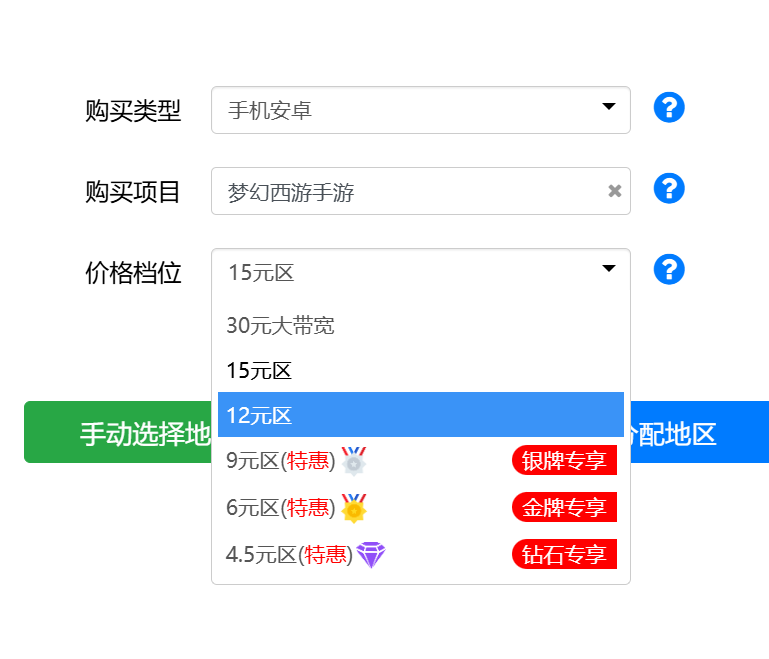Show help for 购买类型

[668, 108]
